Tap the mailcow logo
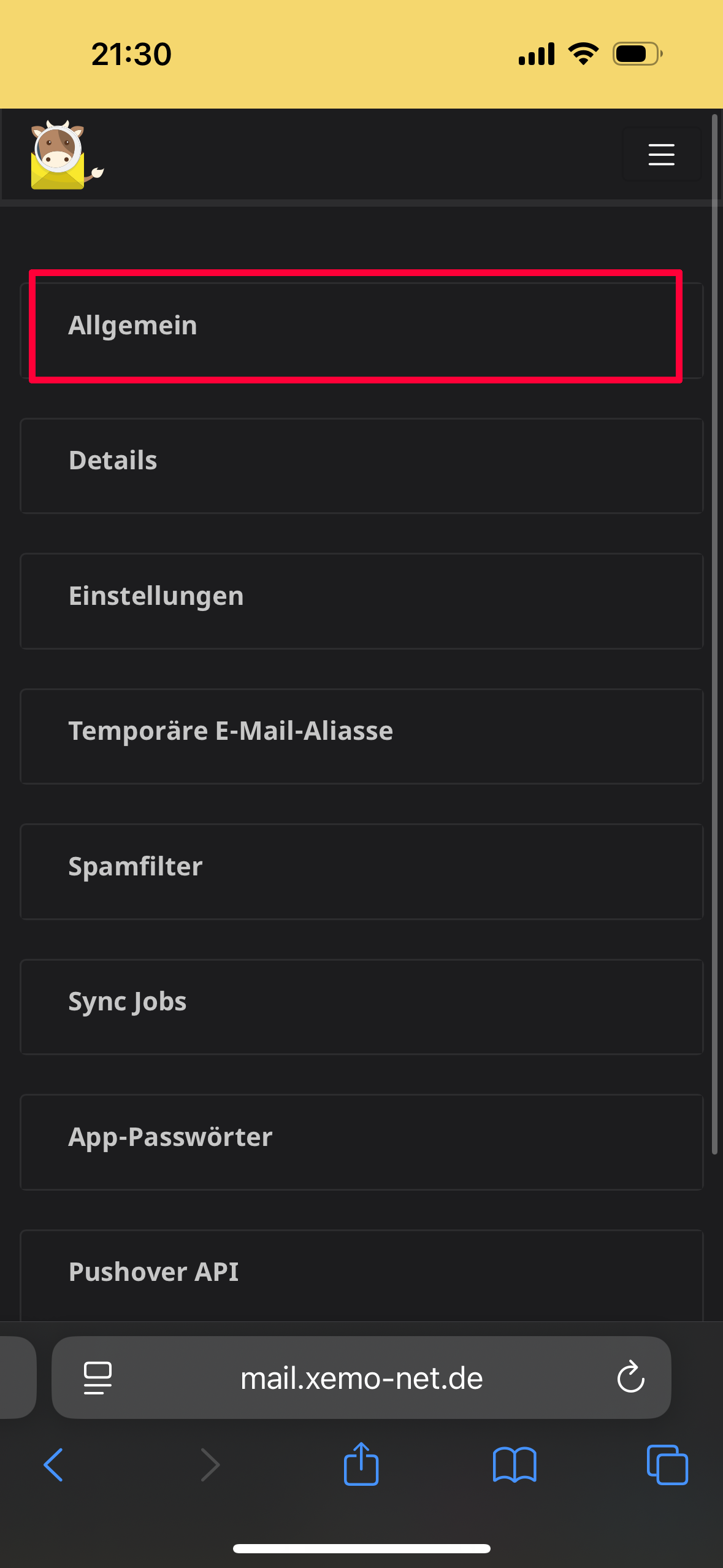 pos(66,155)
